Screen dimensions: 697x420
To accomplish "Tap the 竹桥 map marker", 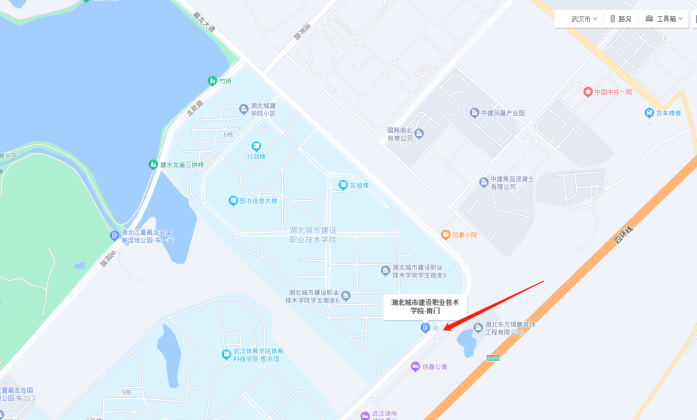I will coord(212,81).
